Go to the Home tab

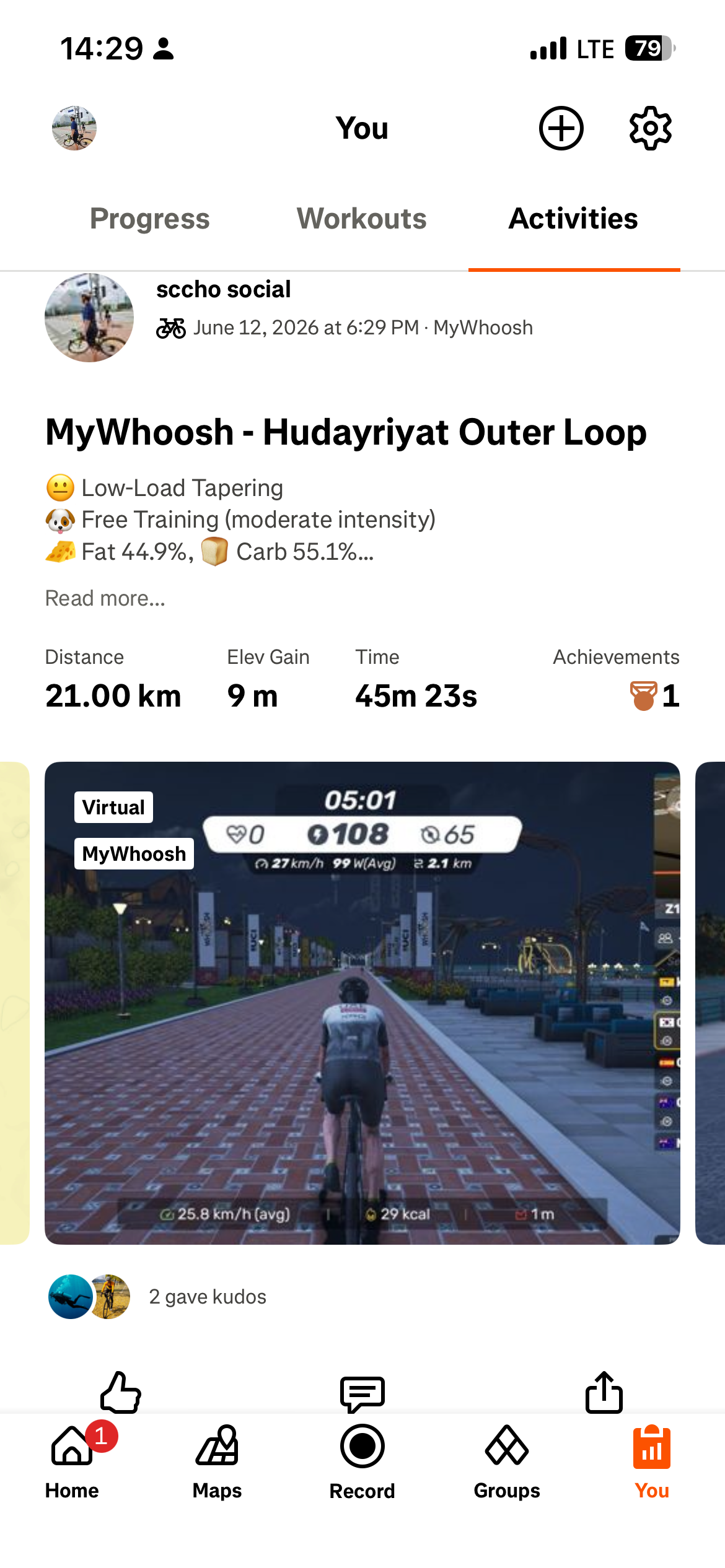[x=72, y=1461]
